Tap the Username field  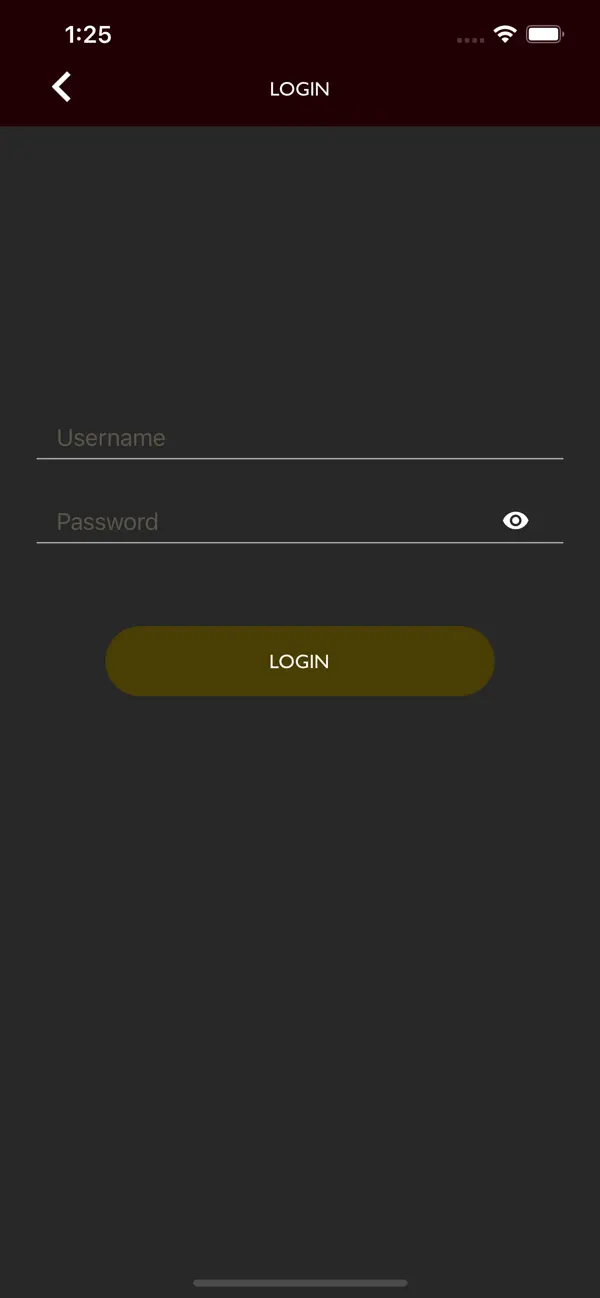[300, 438]
